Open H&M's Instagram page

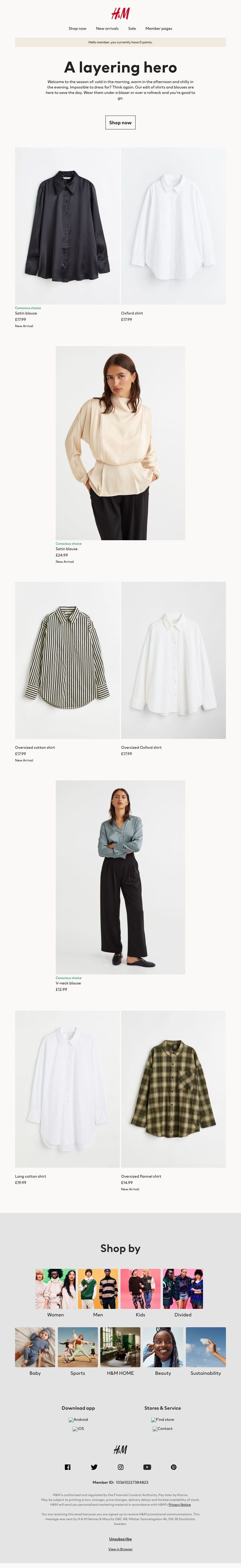(120, 1467)
